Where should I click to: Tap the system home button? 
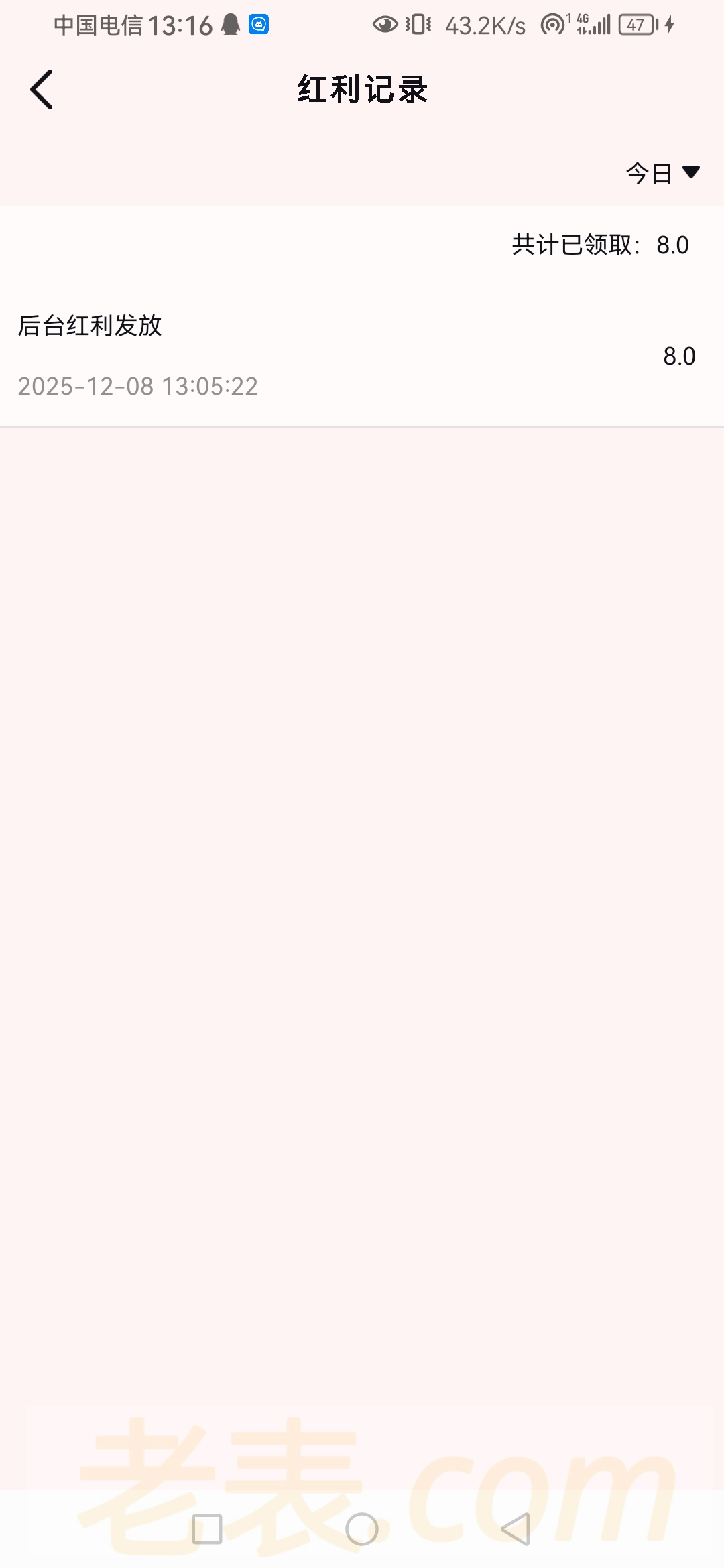click(362, 1529)
